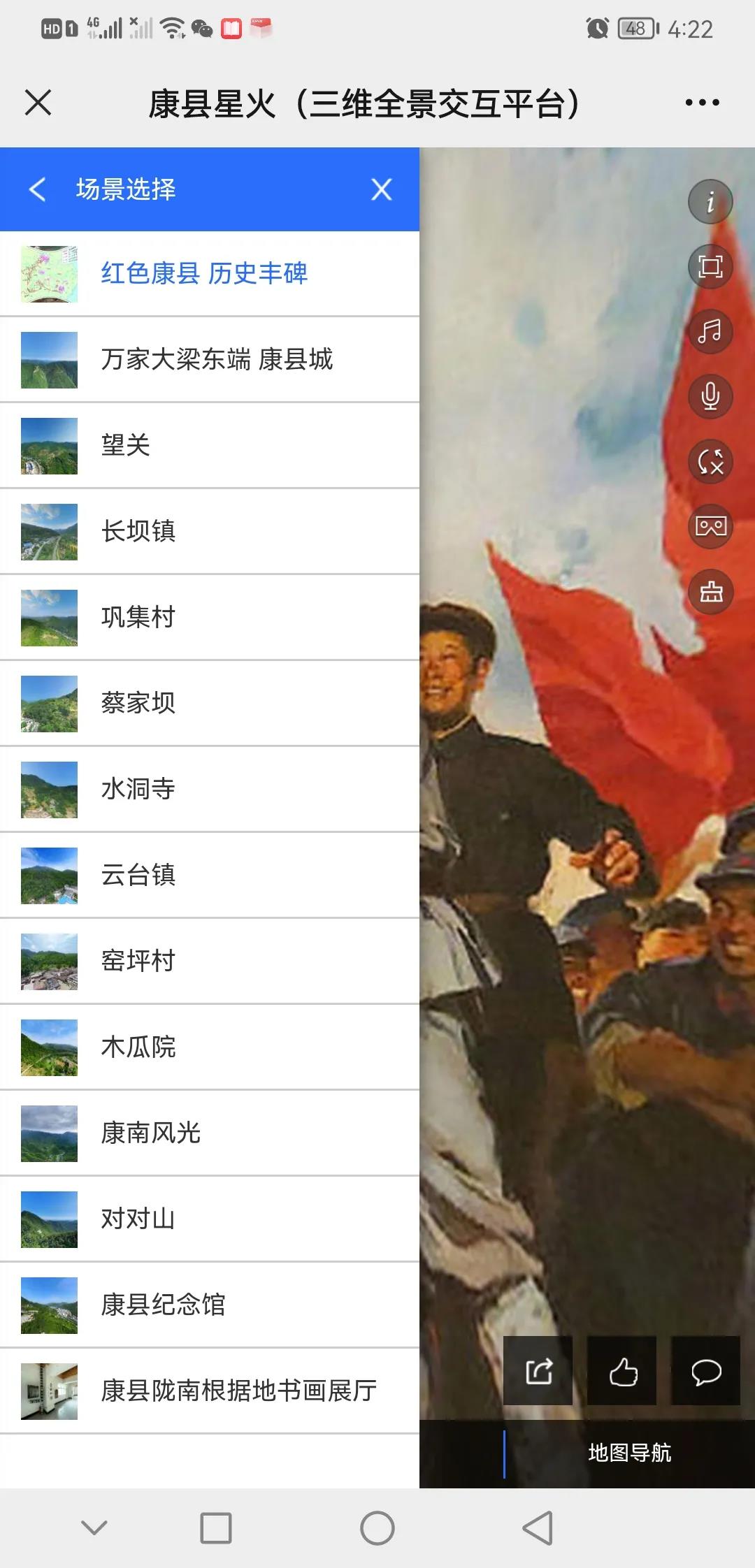
Task: Like the panorama with the thumbs up
Action: 622,1371
